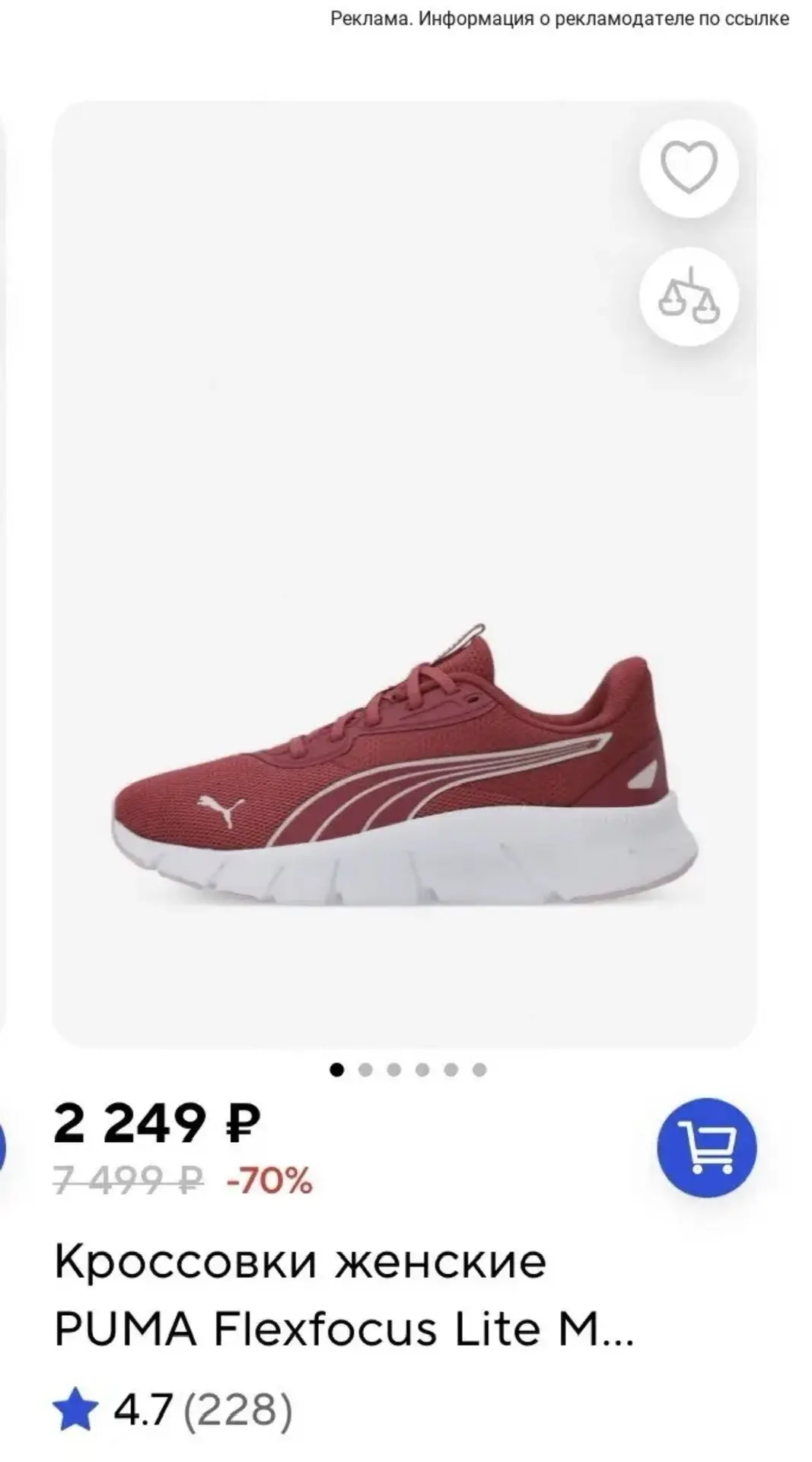Screen dimensions: 812x1462
Task: Add PUMA Flexfocus Lite to cart
Action: (707, 1148)
